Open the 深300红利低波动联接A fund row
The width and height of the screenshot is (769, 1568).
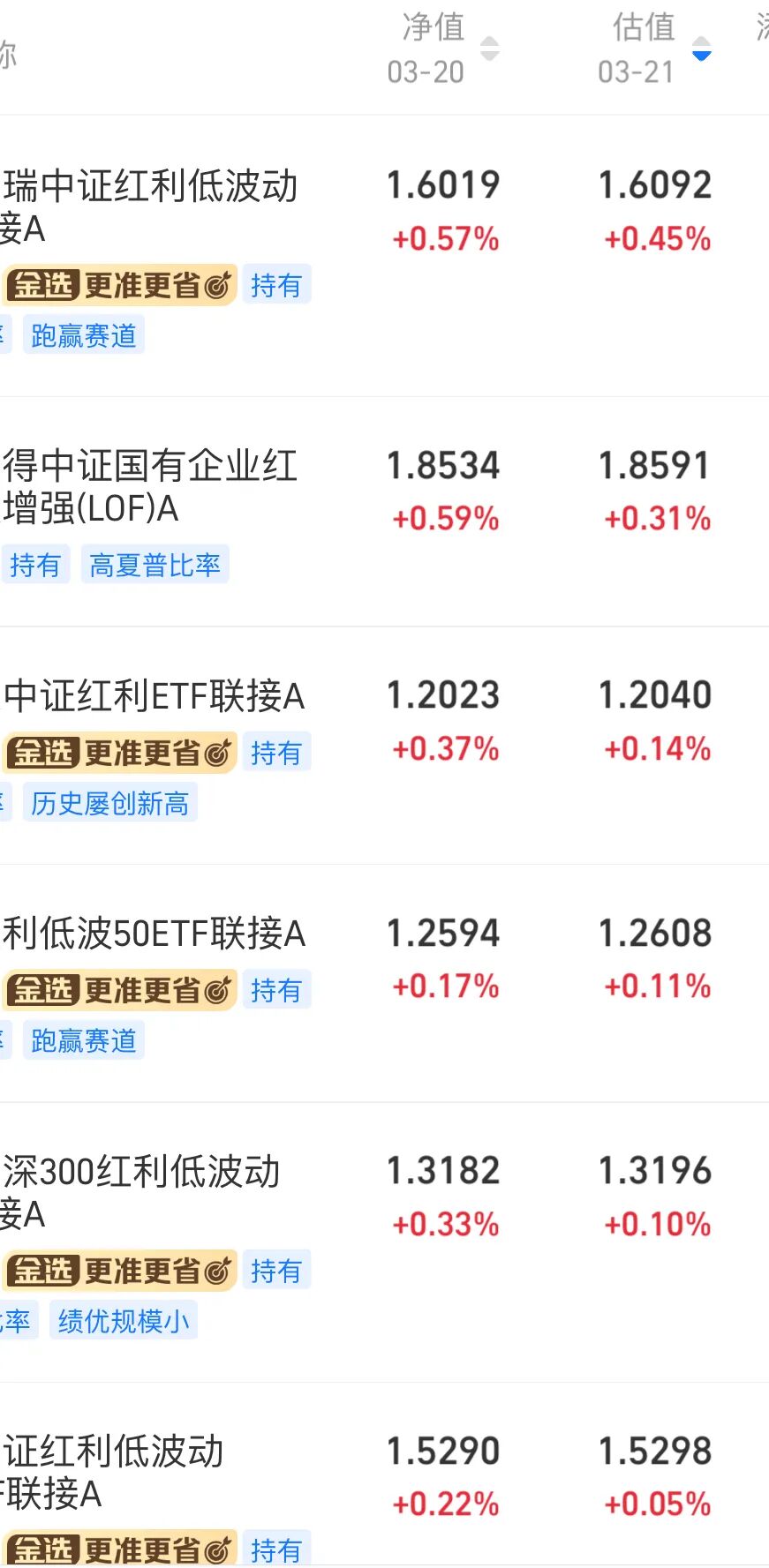384,1242
